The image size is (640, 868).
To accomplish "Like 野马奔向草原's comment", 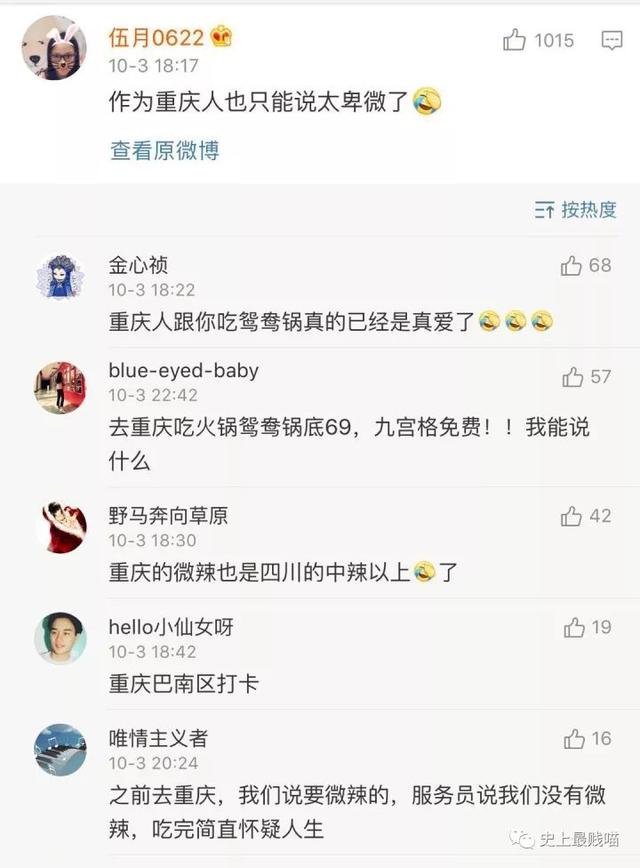I will point(572,516).
